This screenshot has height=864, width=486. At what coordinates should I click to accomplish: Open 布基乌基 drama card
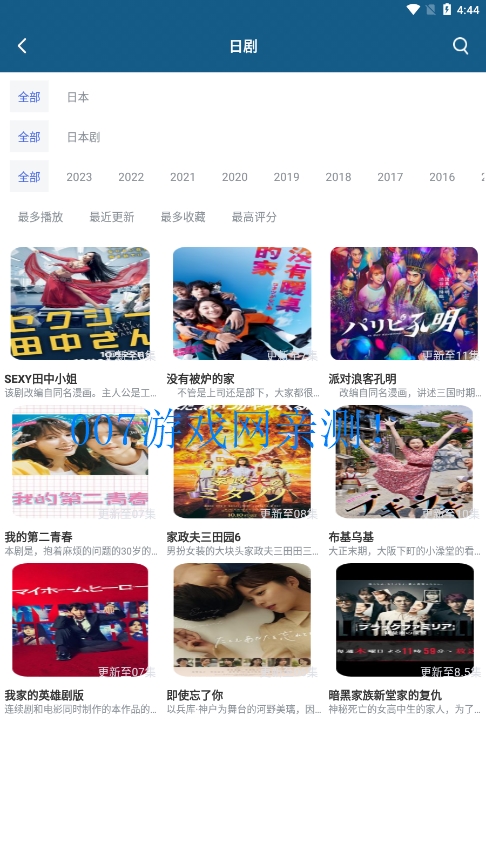point(404,480)
